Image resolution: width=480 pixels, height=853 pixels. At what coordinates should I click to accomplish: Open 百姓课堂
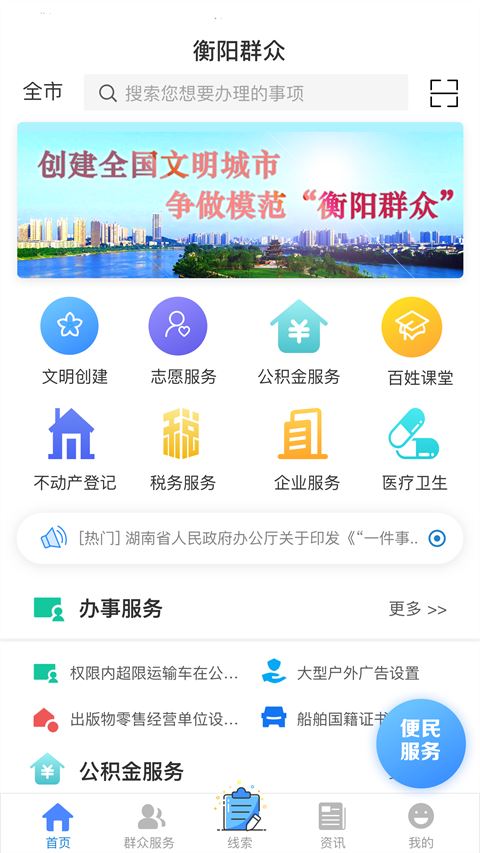coord(420,342)
